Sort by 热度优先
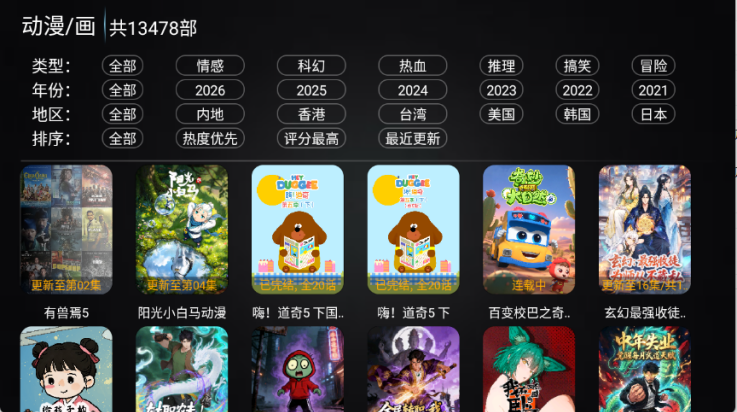 click(210, 138)
